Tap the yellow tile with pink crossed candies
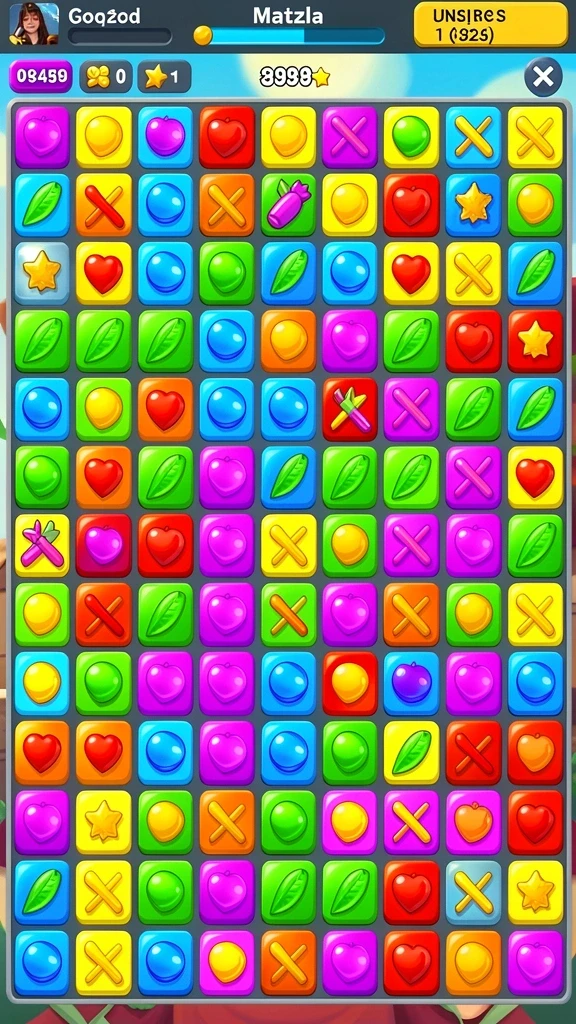The width and height of the screenshot is (576, 1024). [42, 545]
